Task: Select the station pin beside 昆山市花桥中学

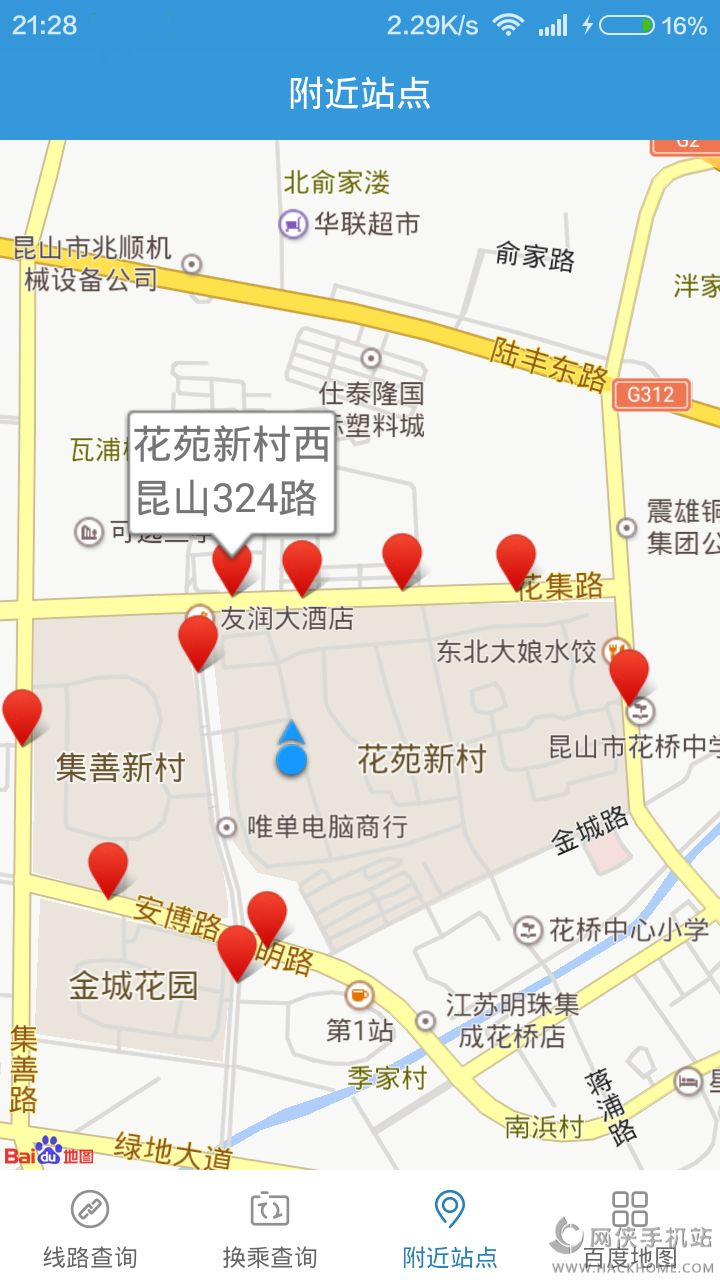Action: 629,674
